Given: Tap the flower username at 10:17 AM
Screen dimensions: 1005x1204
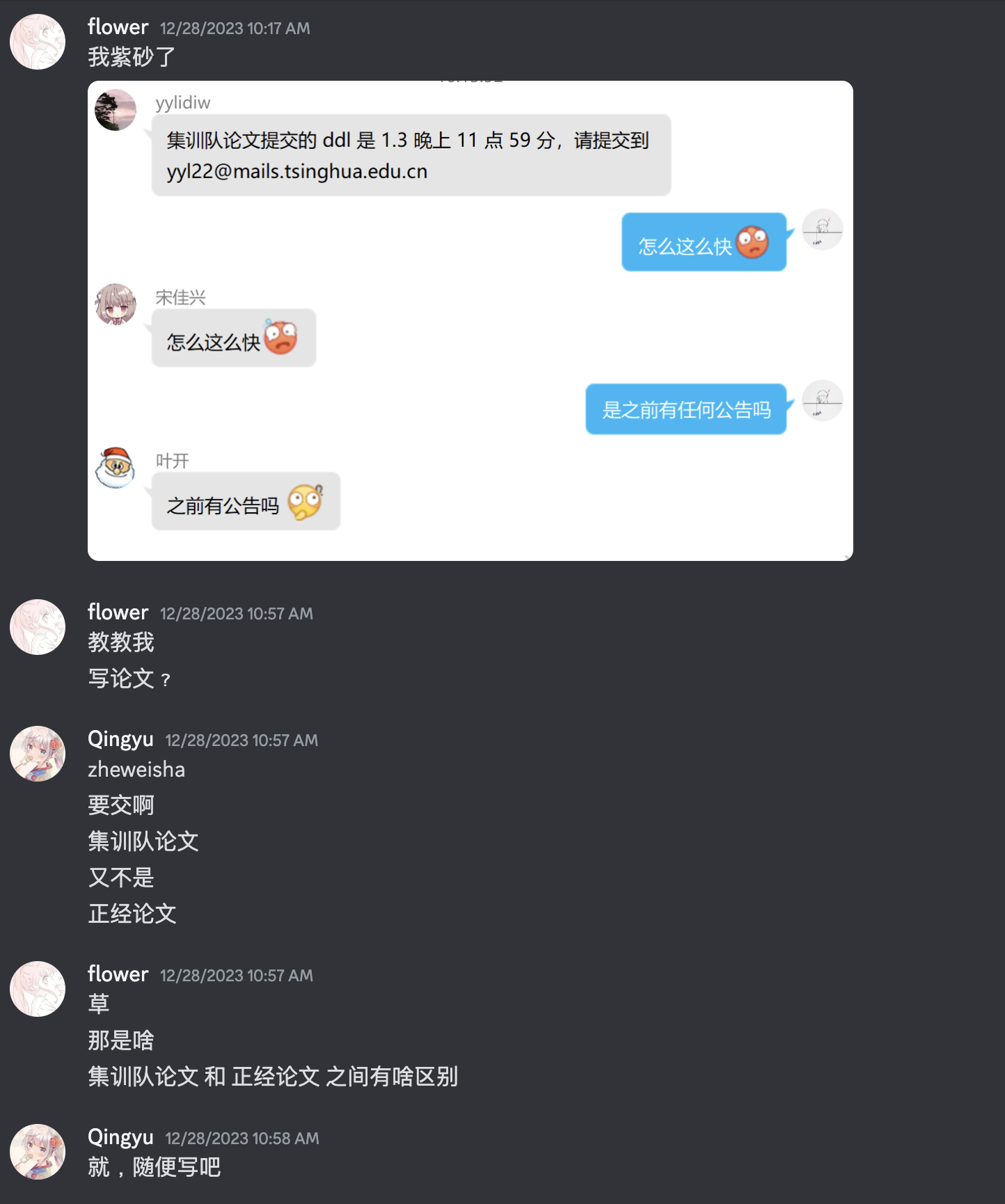Looking at the screenshot, I should (x=118, y=27).
